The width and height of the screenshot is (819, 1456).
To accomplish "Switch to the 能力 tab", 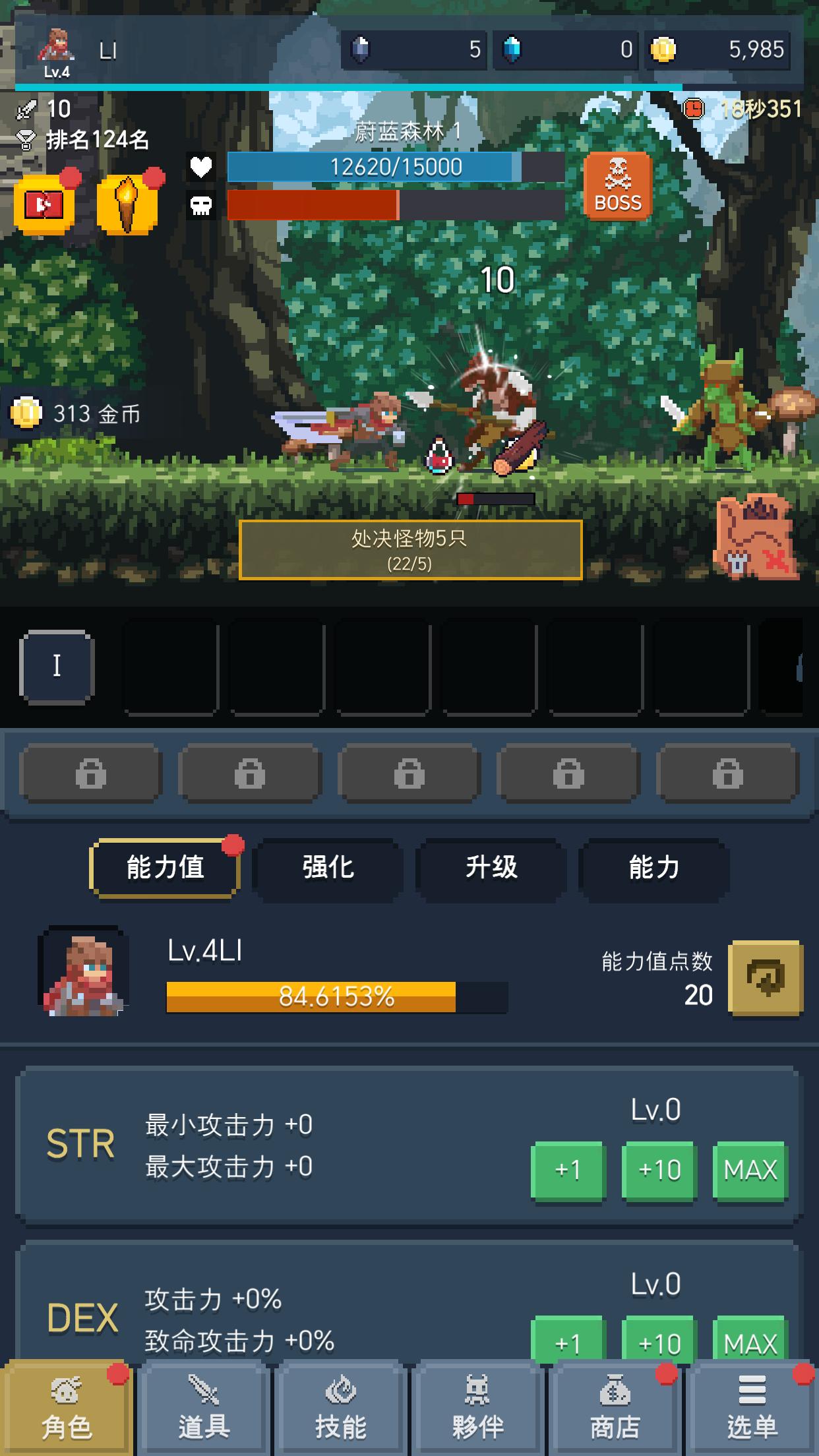I will point(653,867).
